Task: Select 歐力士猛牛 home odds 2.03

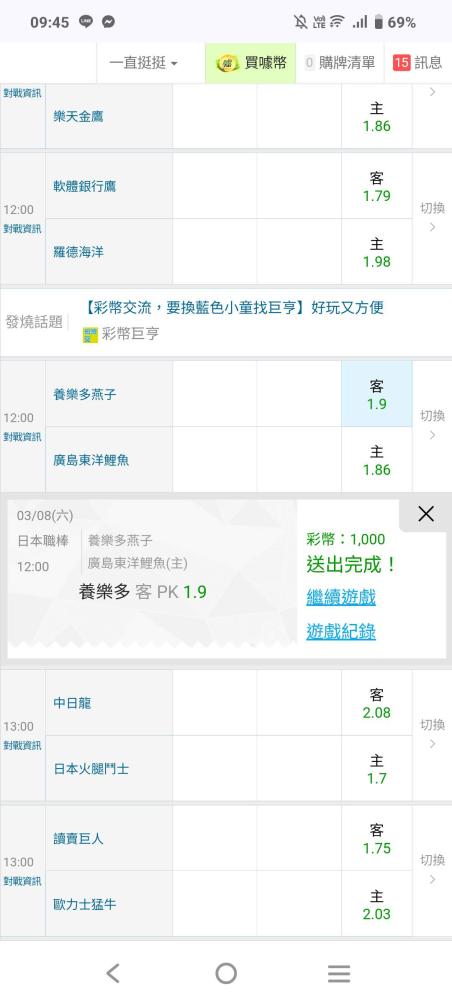Action: [x=377, y=904]
